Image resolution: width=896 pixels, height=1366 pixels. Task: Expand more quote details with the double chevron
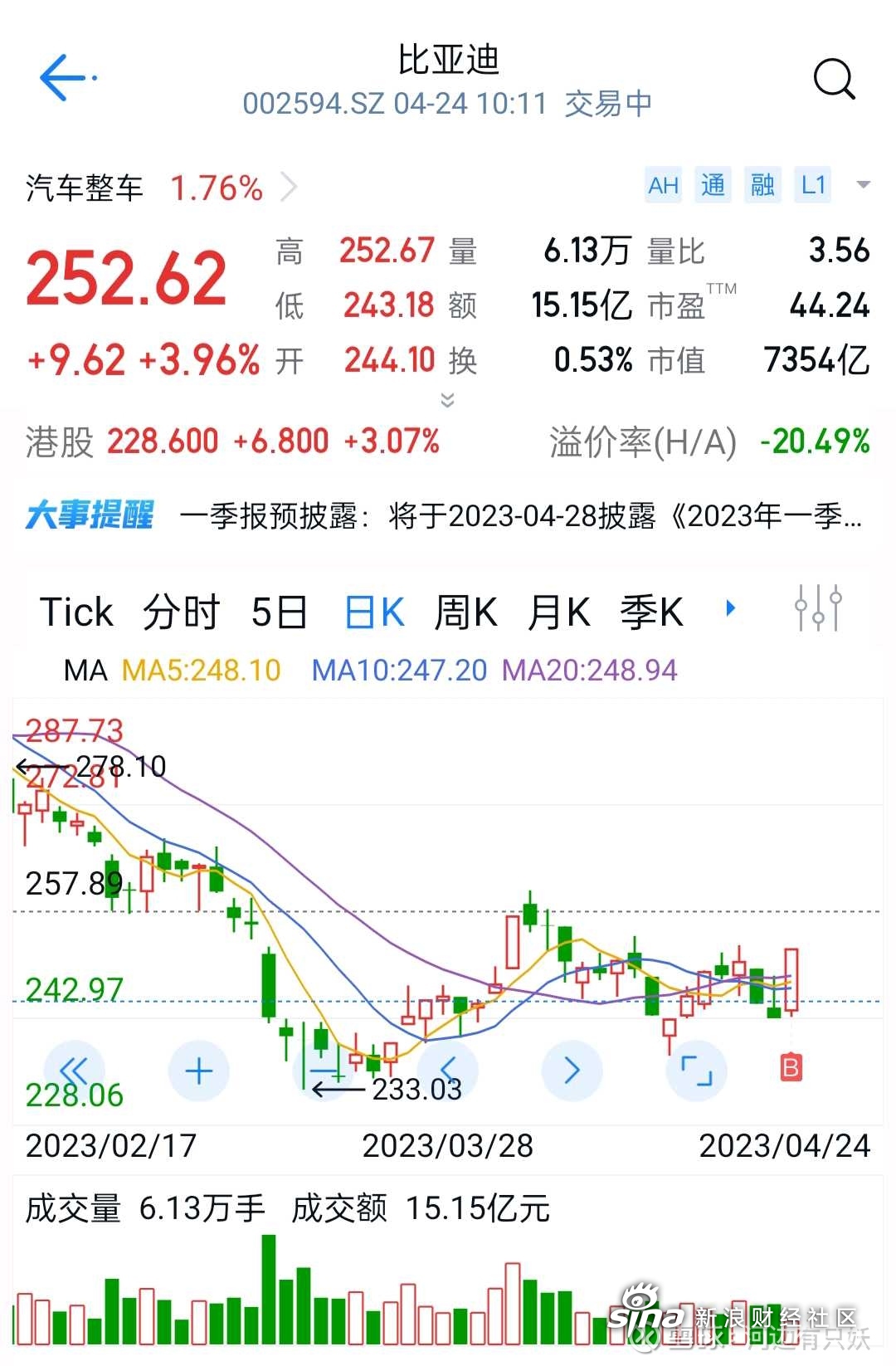[447, 401]
